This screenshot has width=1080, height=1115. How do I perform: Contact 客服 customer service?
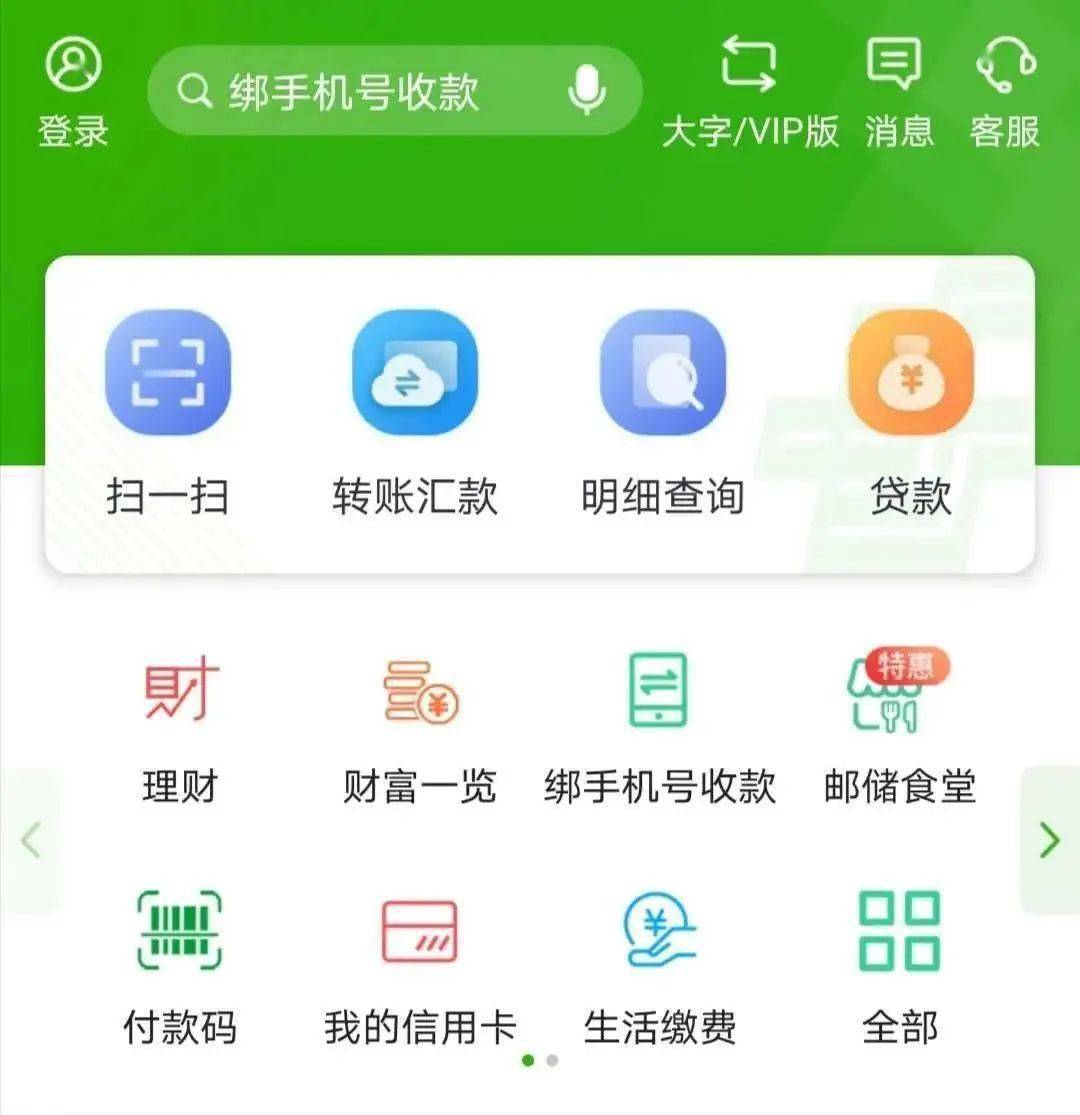click(x=1007, y=90)
